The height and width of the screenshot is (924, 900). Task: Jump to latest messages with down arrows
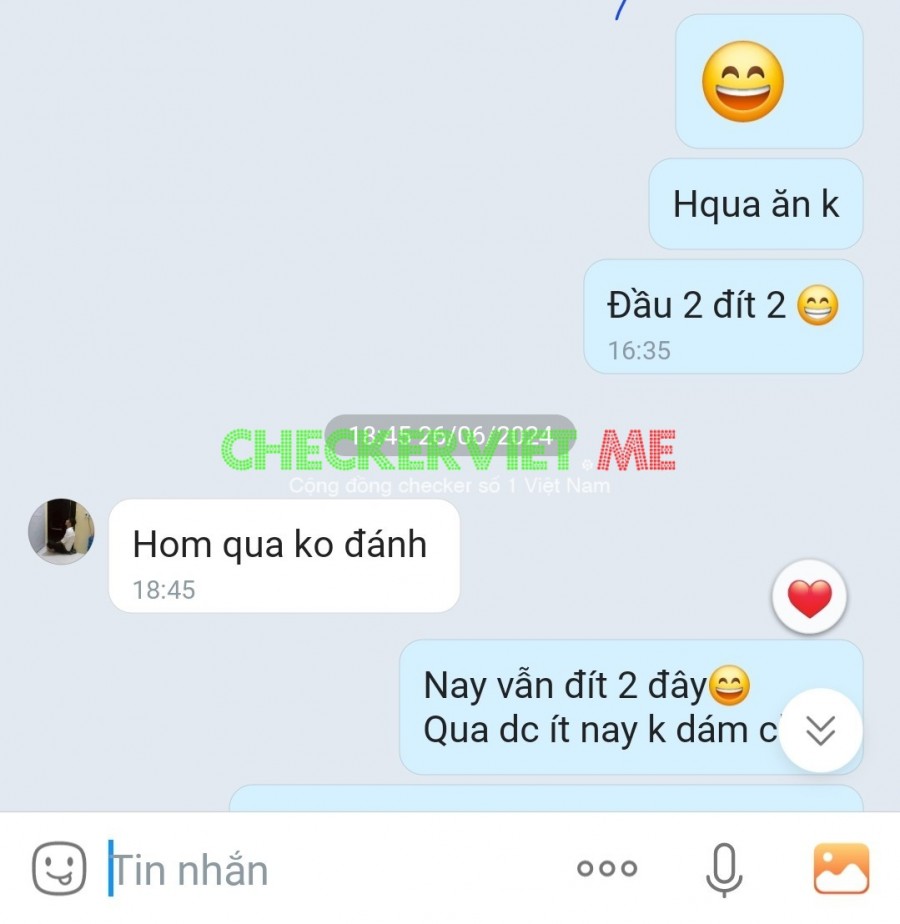820,730
